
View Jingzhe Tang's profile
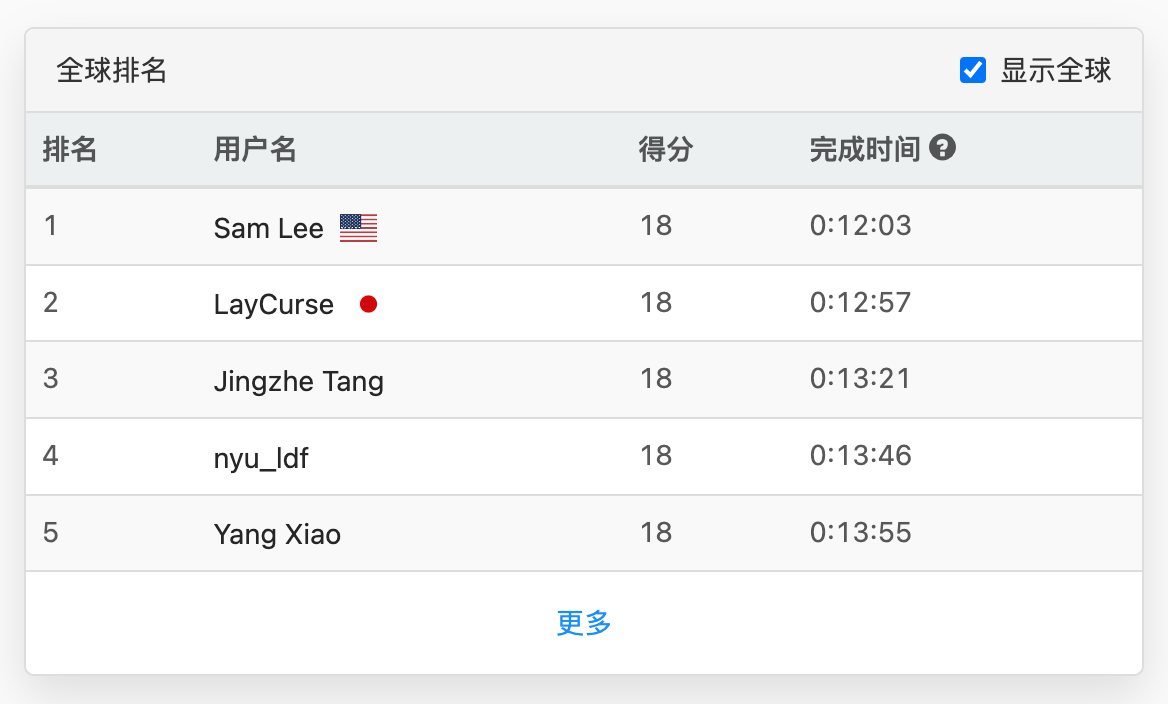click(x=298, y=381)
